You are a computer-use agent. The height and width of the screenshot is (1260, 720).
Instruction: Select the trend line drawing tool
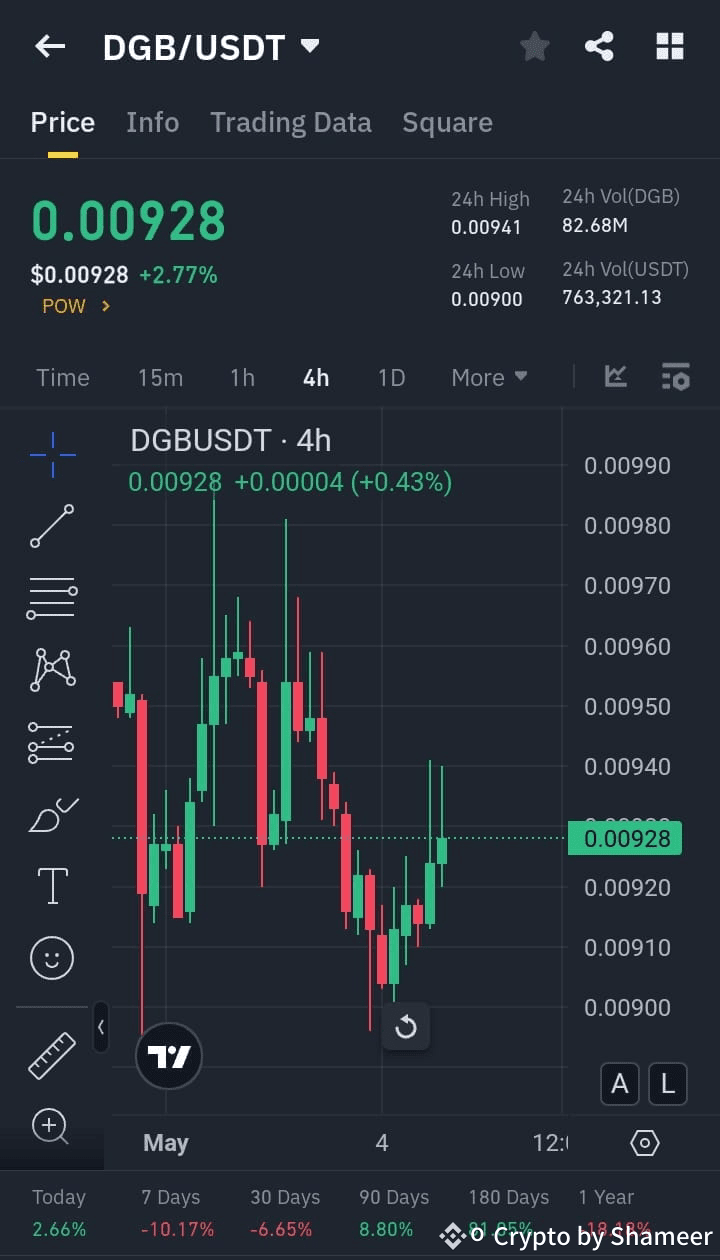[x=52, y=526]
